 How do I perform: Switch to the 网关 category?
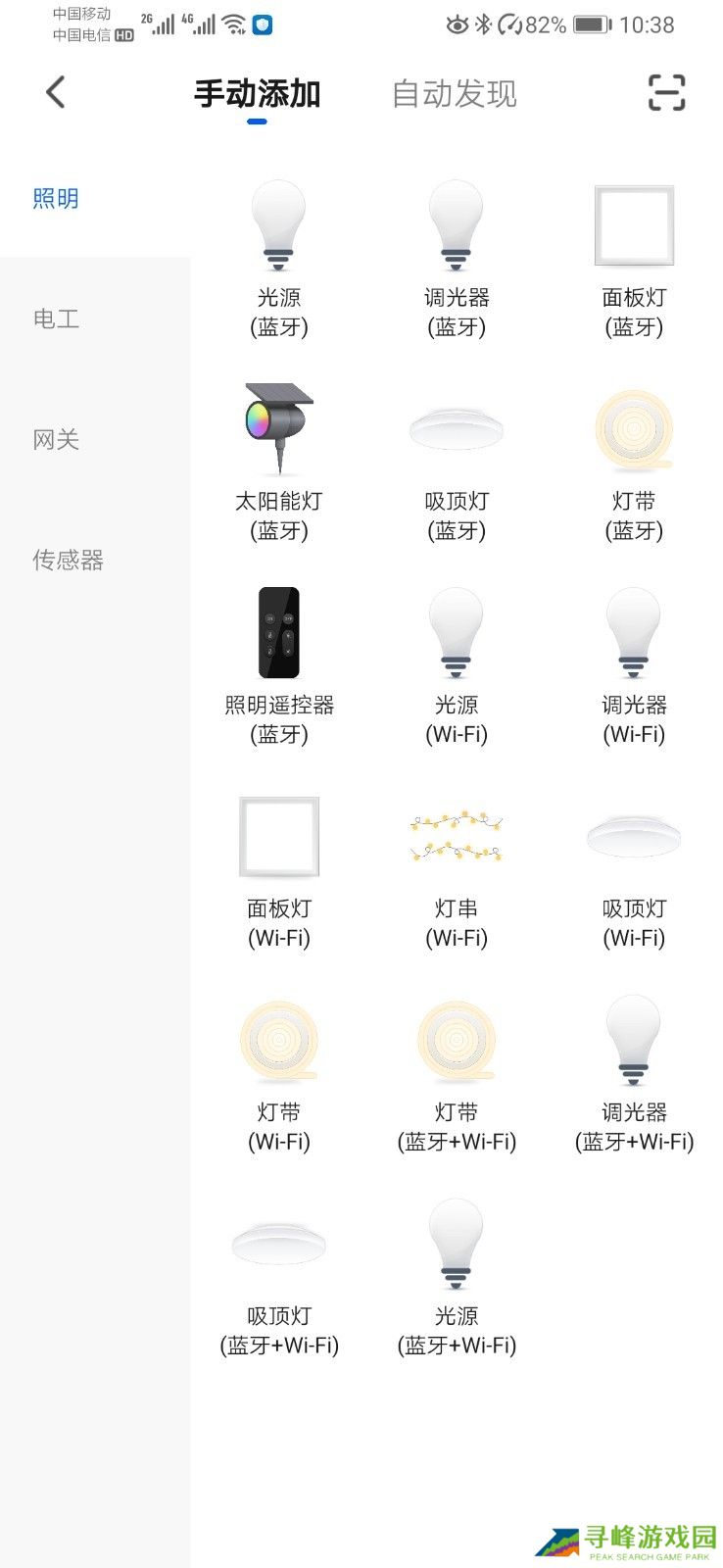point(56,439)
